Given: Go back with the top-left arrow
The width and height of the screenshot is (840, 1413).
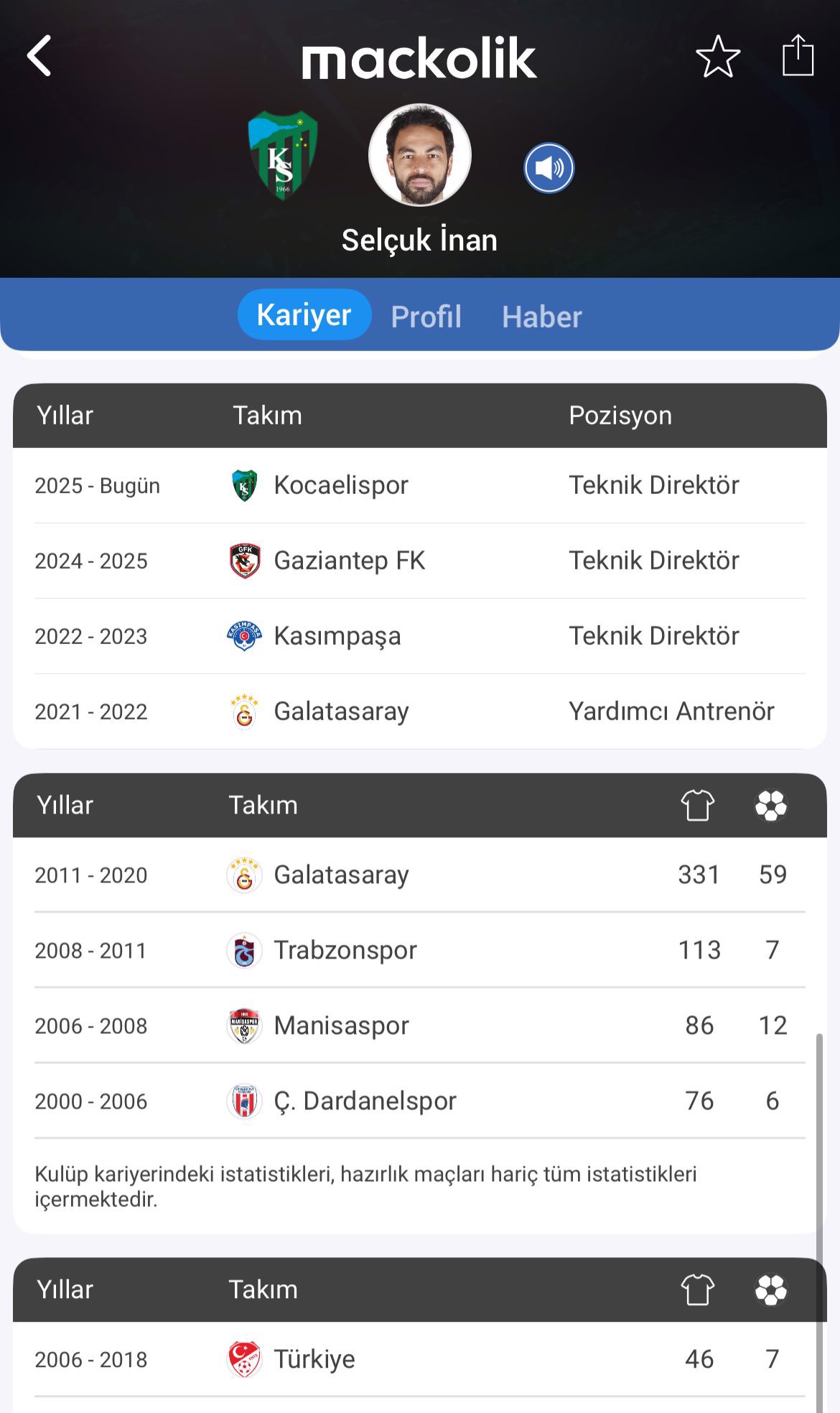Looking at the screenshot, I should tap(39, 55).
